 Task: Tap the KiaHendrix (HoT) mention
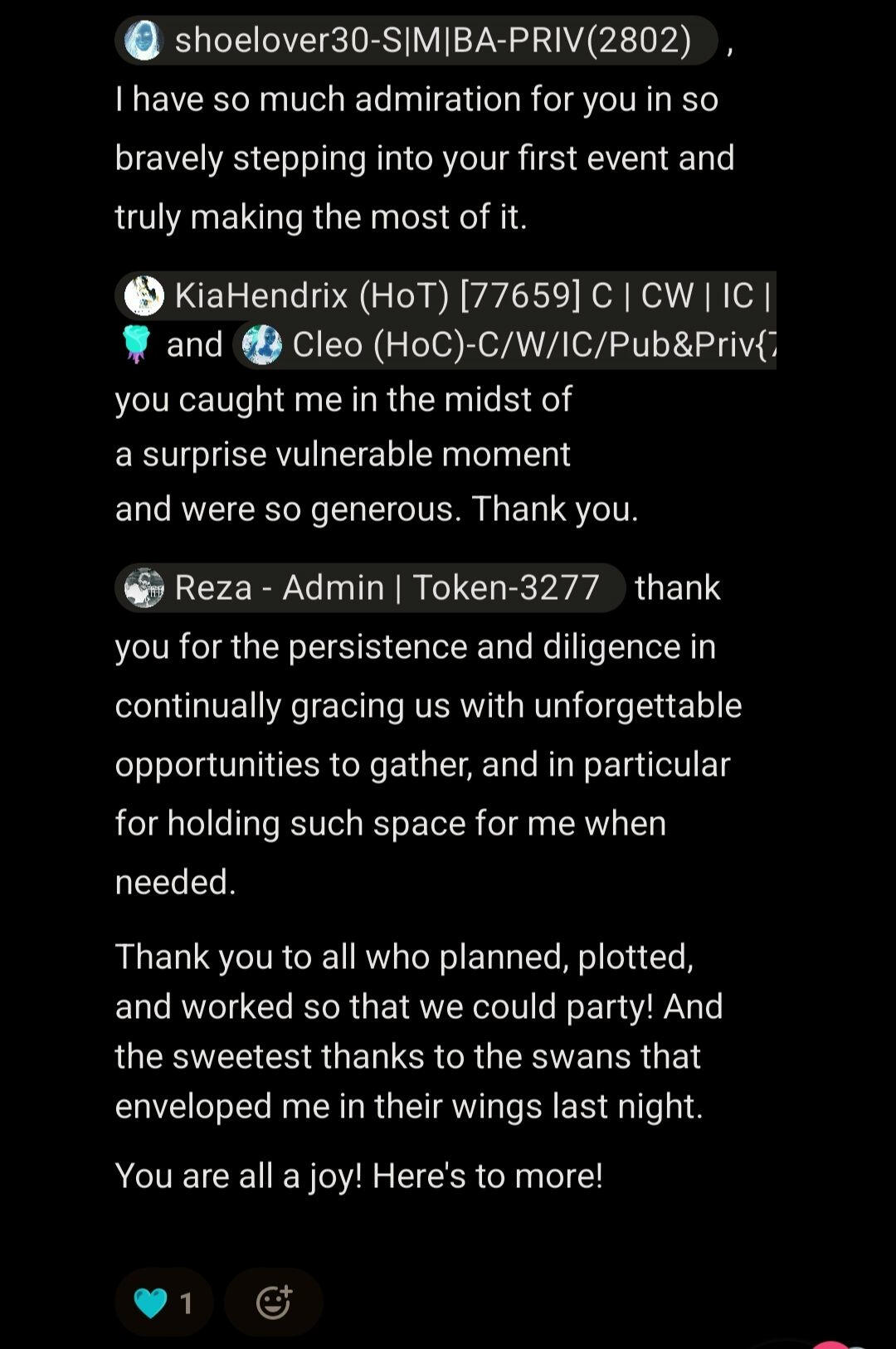(446, 295)
